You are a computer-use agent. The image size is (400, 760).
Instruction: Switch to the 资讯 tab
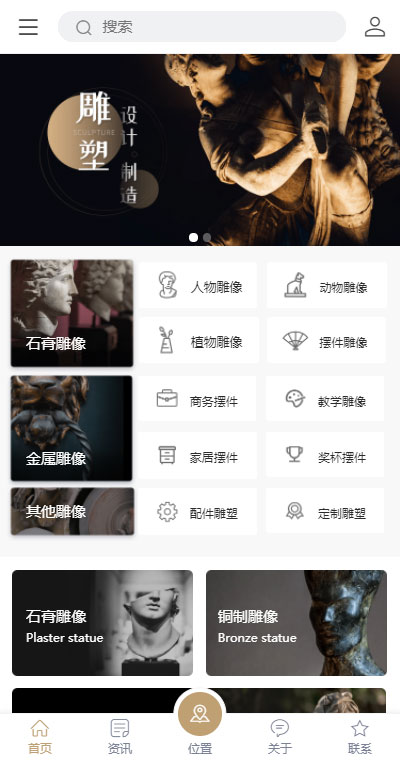120,737
